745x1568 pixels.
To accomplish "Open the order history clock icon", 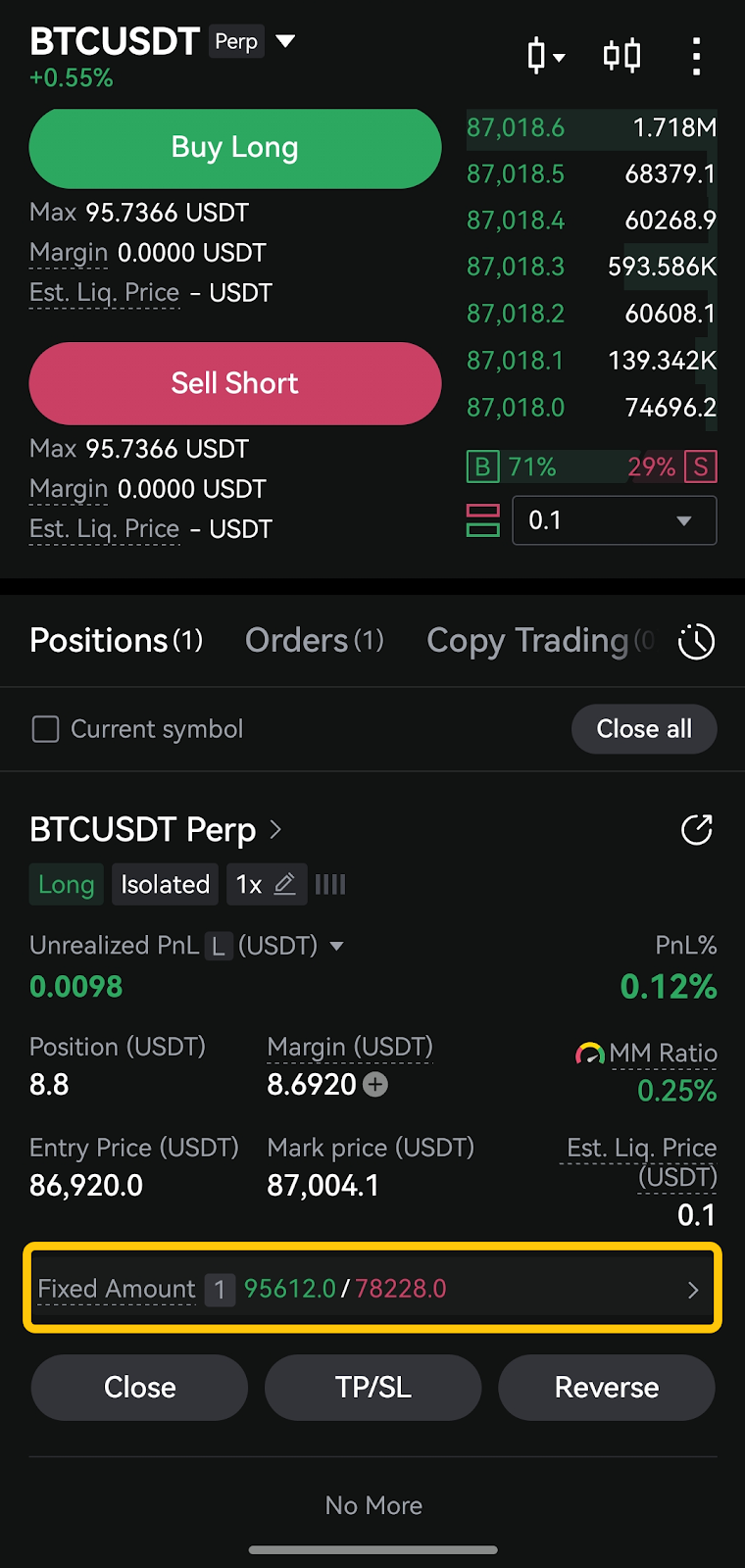I will coord(696,642).
